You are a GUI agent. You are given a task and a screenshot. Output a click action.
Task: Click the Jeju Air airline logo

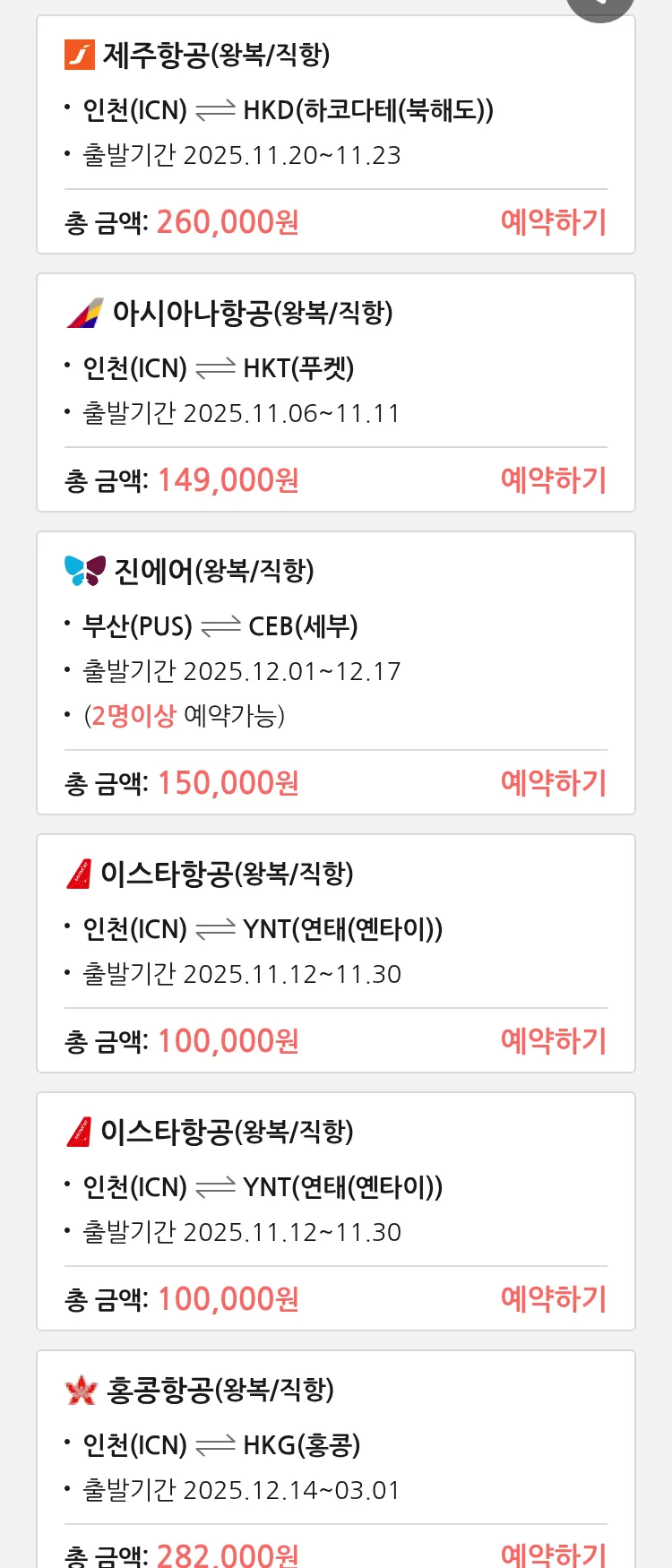82,55
